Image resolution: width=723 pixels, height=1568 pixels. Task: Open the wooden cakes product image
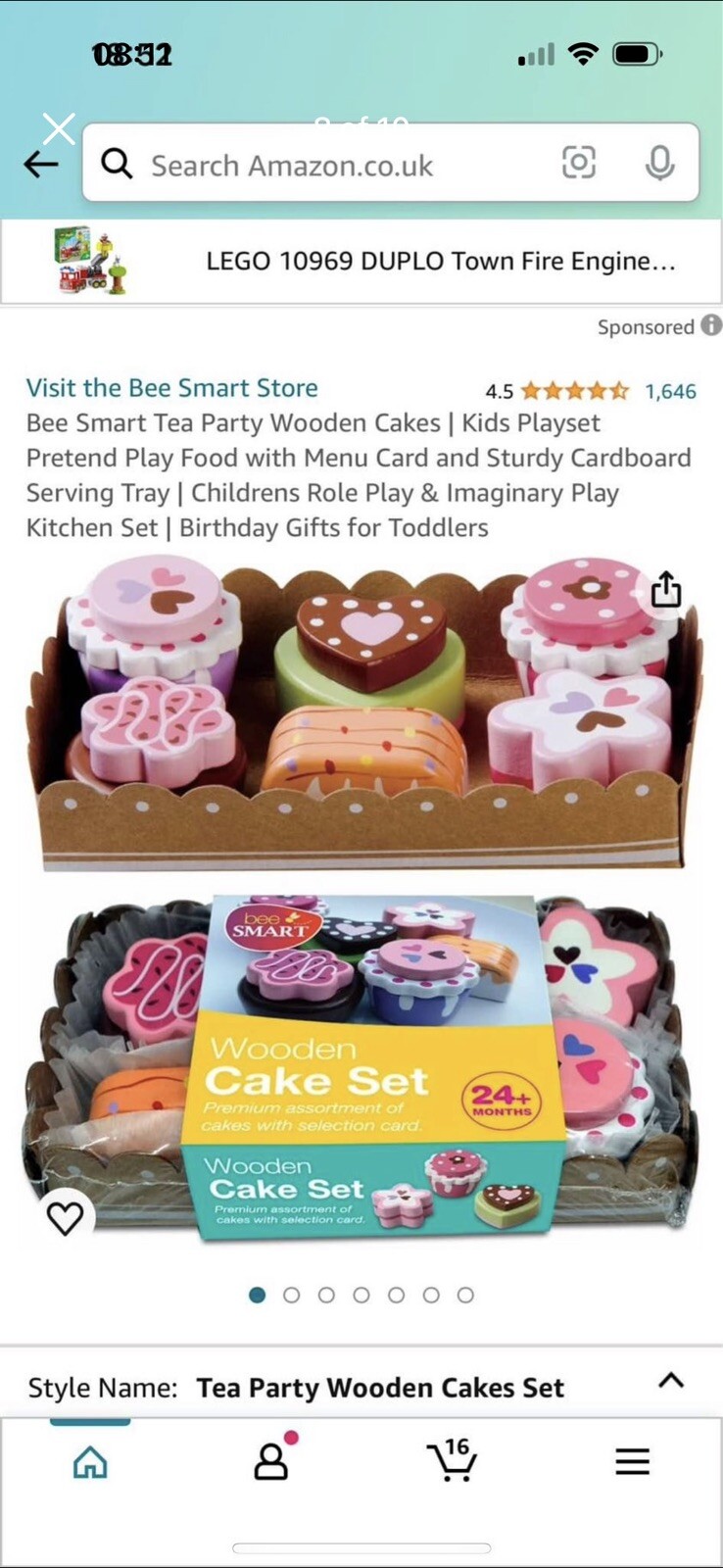click(x=361, y=904)
